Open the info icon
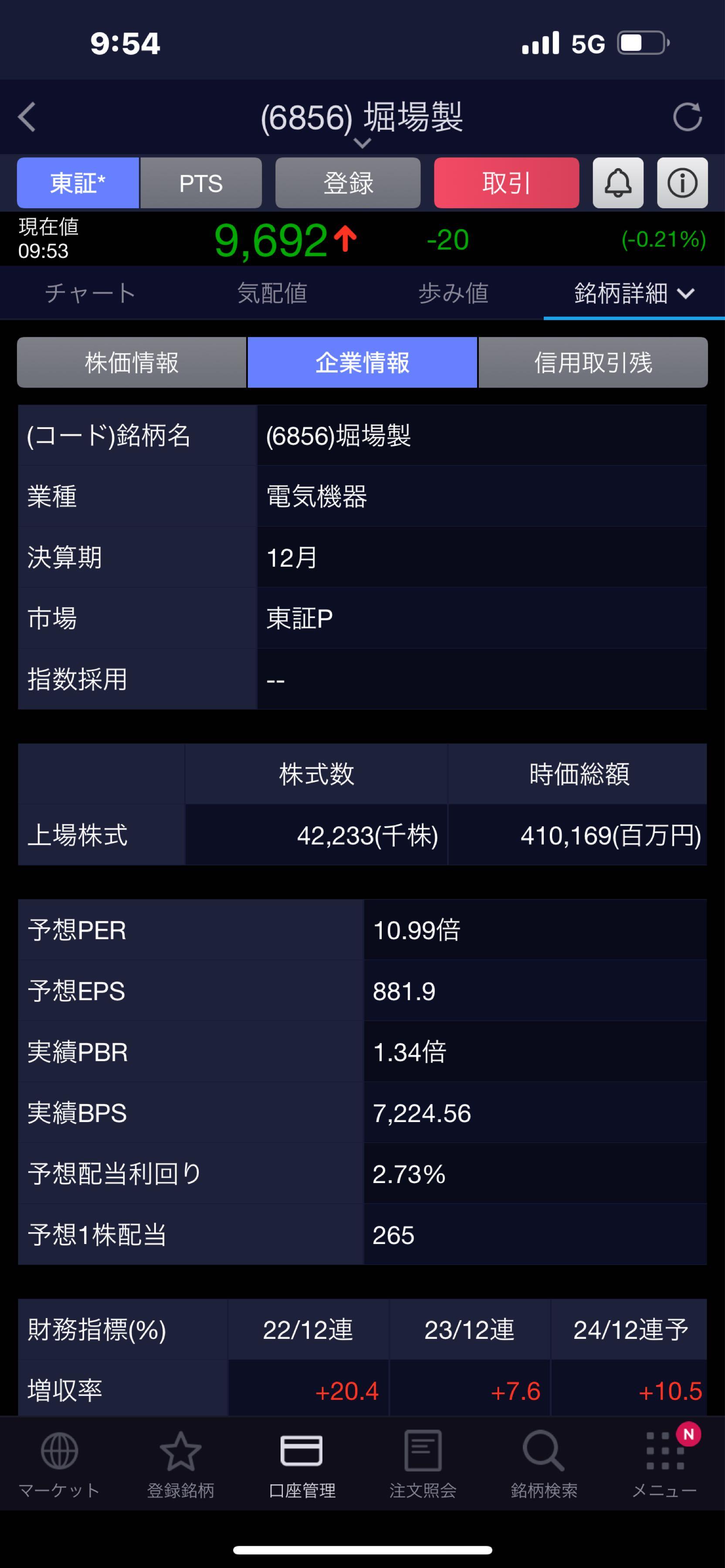The height and width of the screenshot is (1568, 725). (682, 183)
